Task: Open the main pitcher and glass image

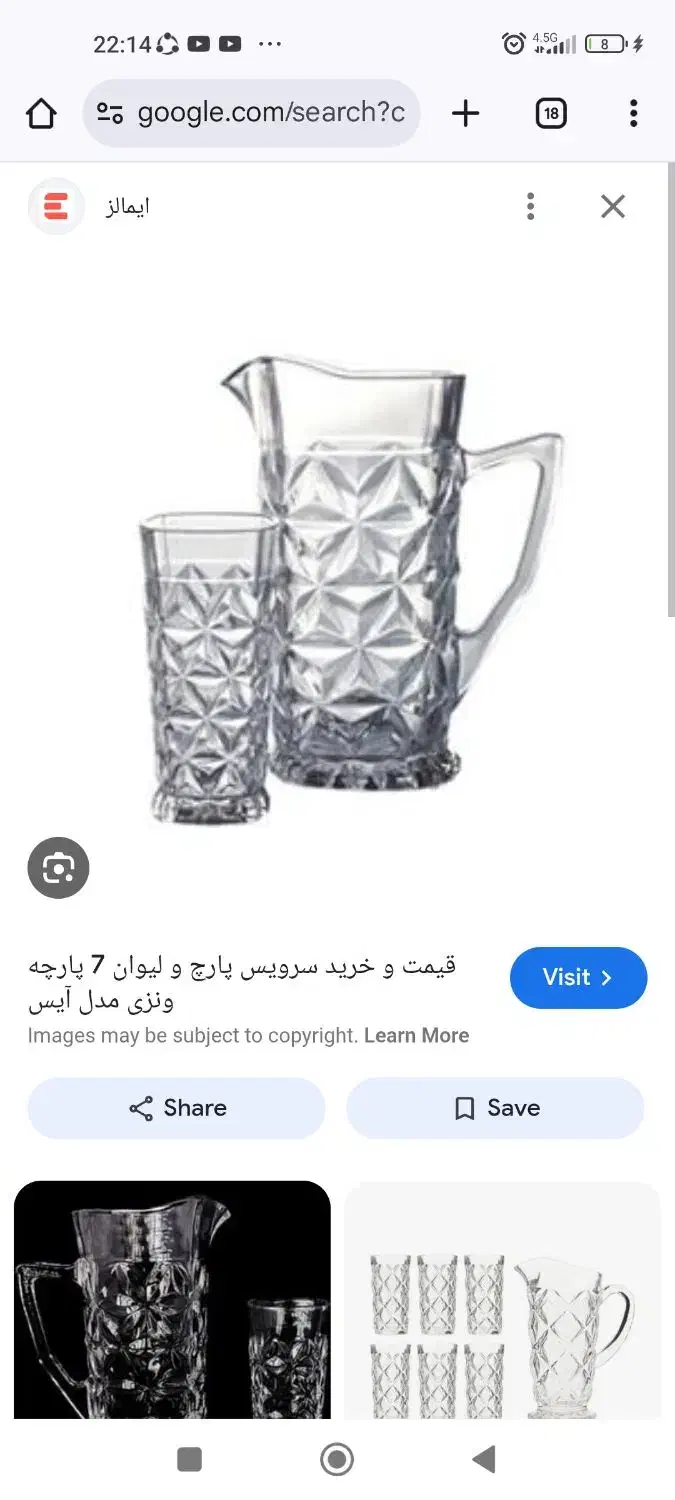Action: point(350,590)
